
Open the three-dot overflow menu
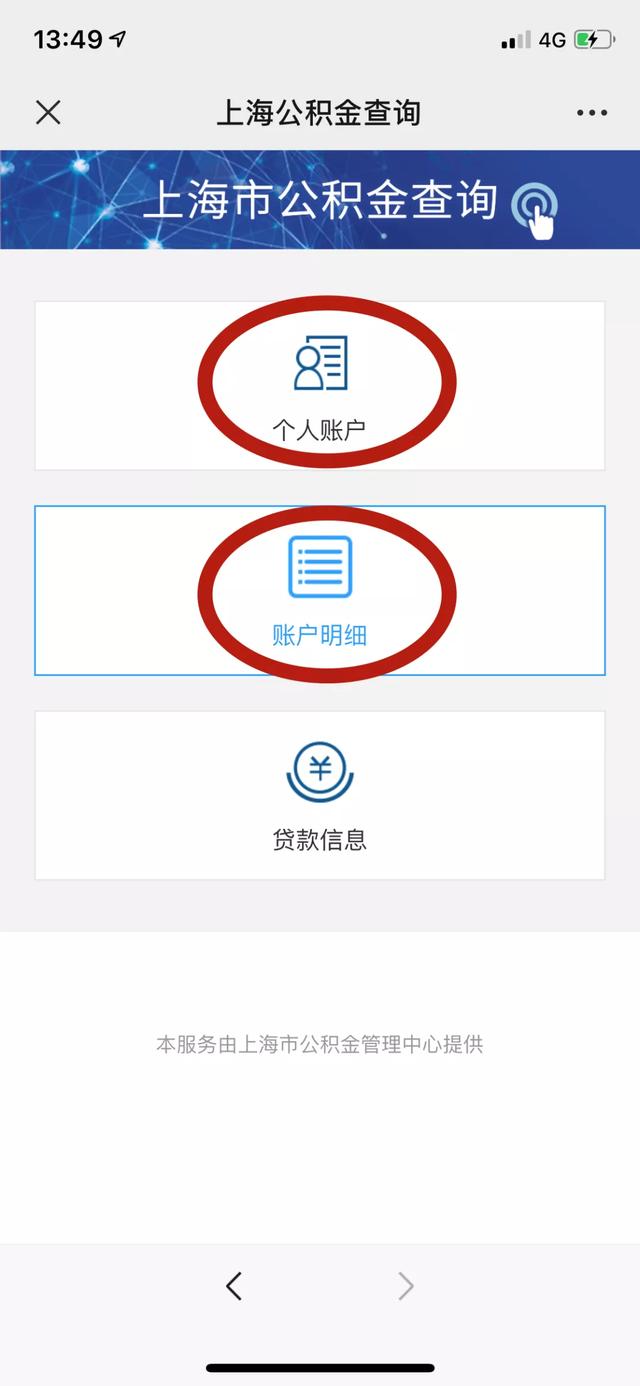592,113
